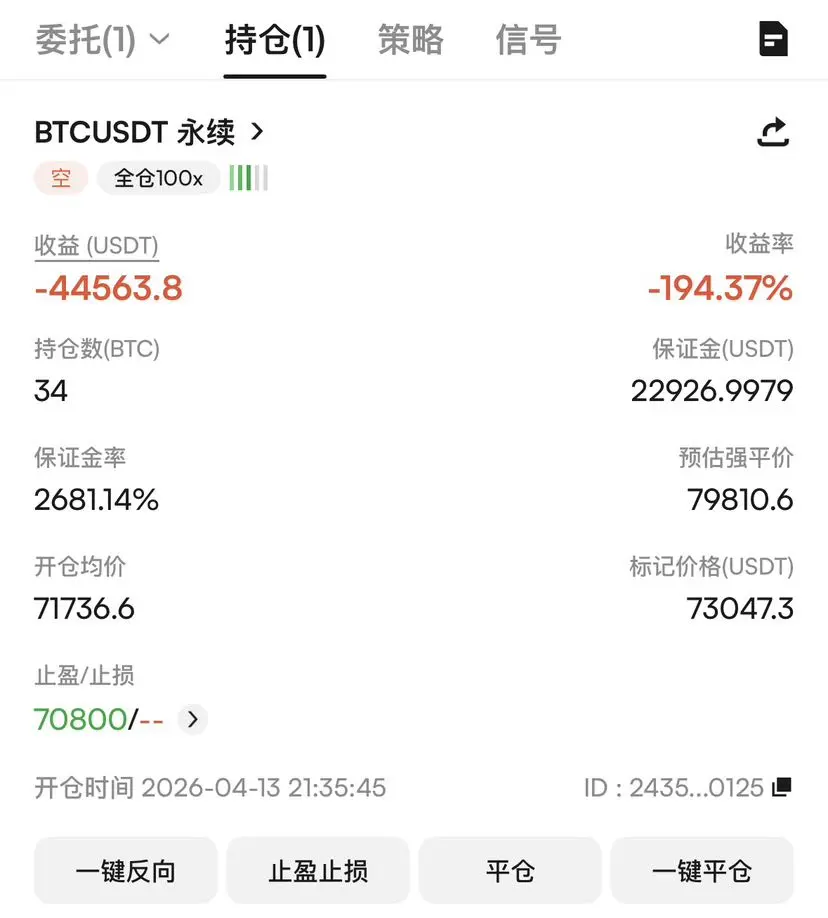
Task: Switch to the 信号 tab
Action: pos(528,41)
